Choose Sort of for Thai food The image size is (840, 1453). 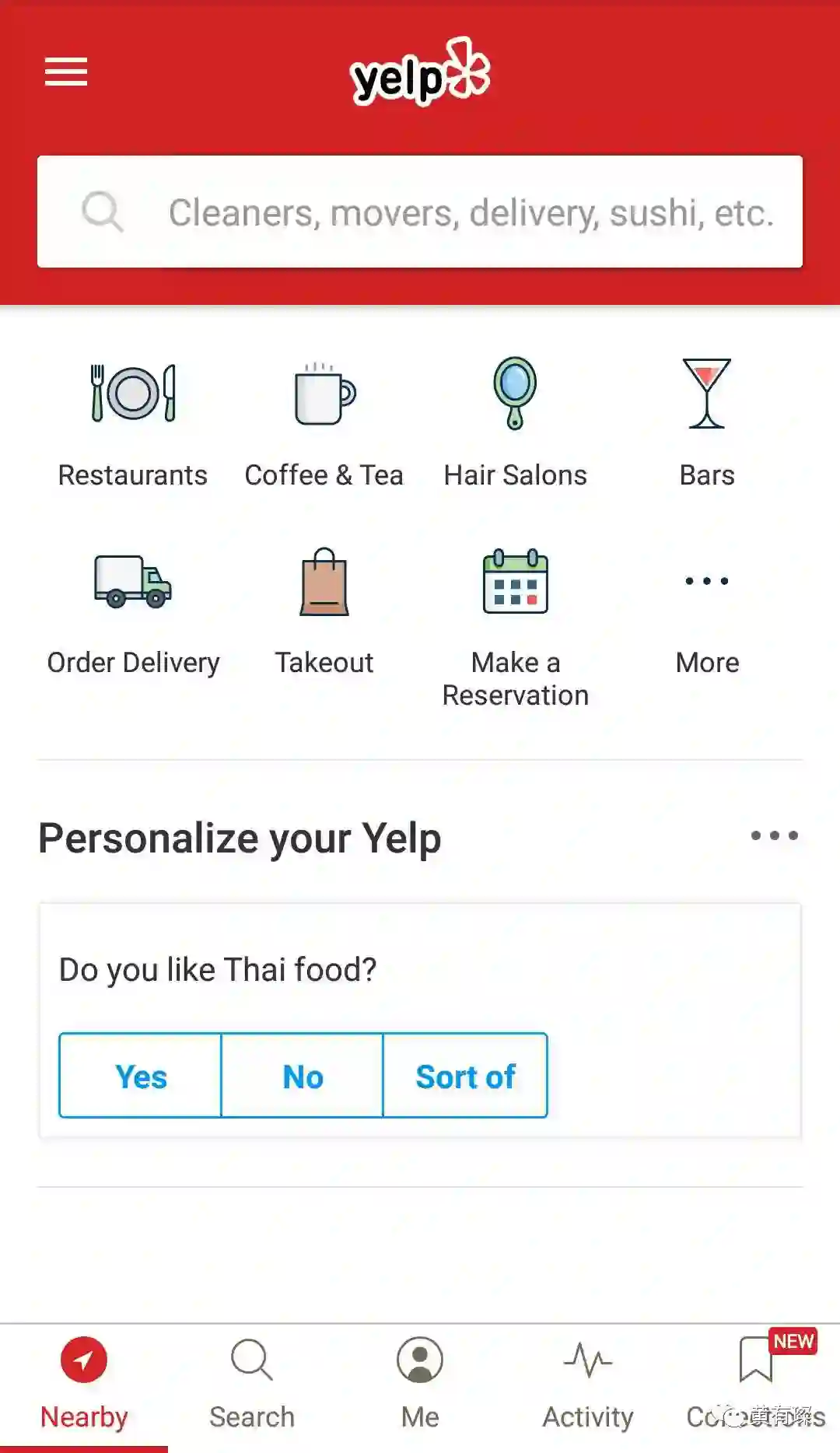click(x=465, y=1077)
